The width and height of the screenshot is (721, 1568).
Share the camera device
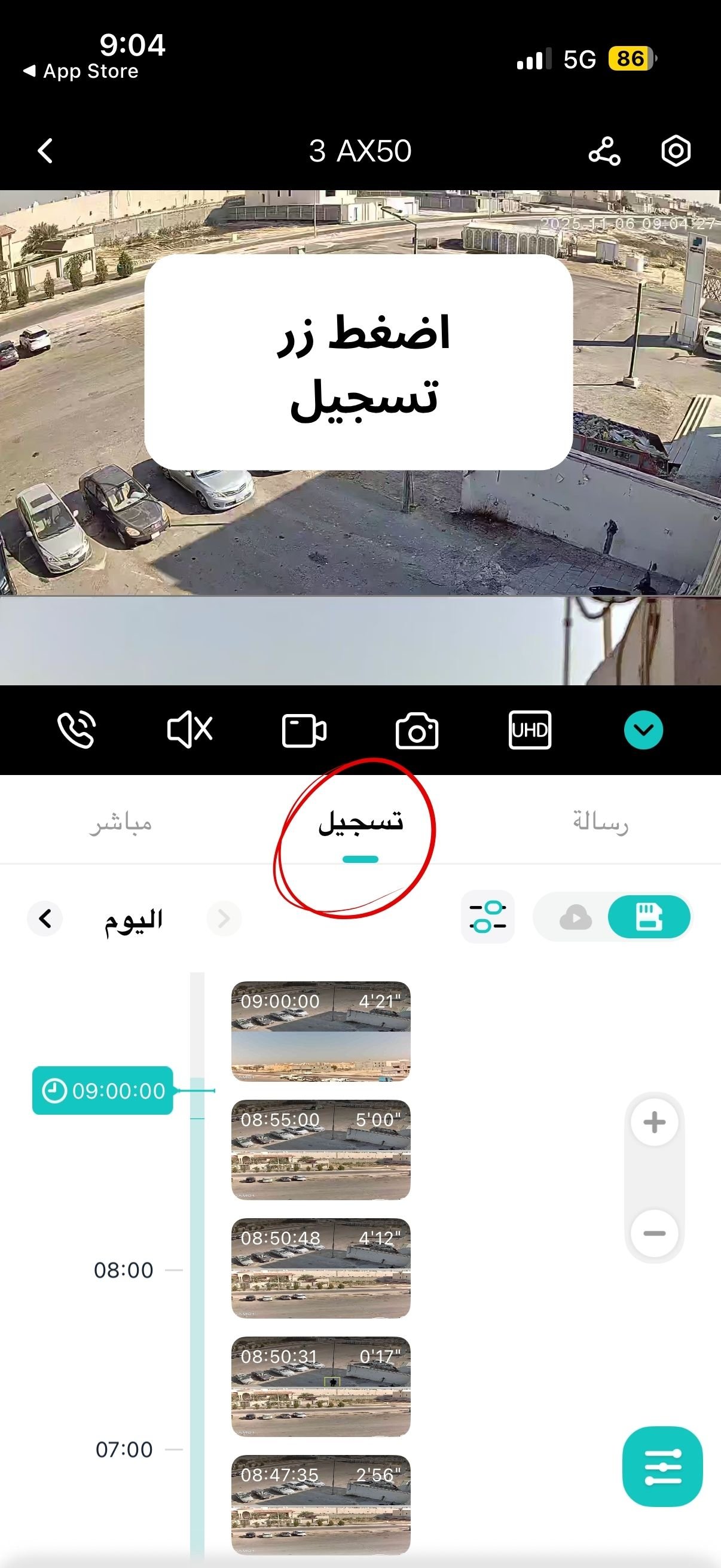(x=604, y=151)
